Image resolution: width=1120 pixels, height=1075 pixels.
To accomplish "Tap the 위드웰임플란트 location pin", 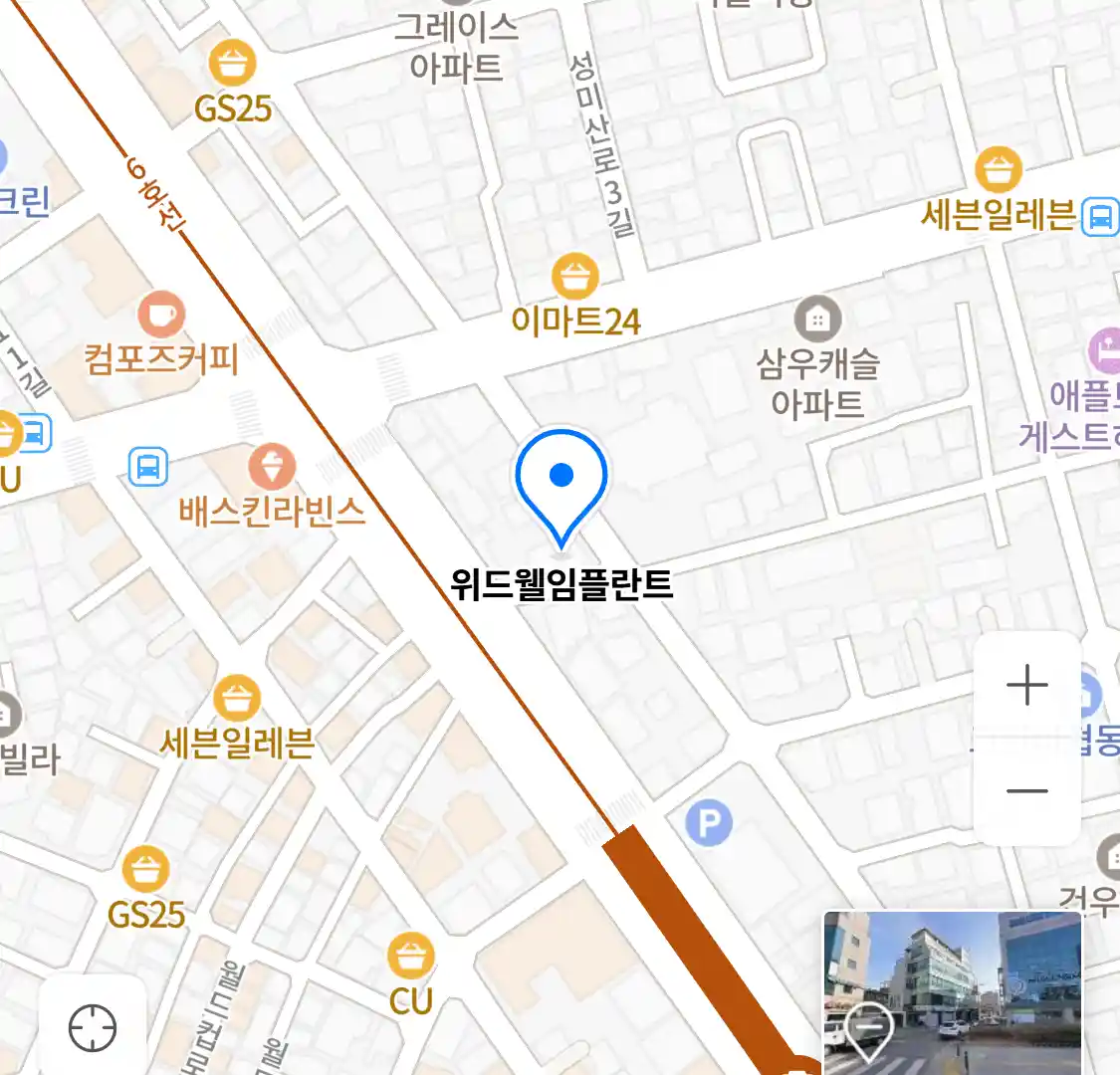I will pyautogui.click(x=561, y=482).
